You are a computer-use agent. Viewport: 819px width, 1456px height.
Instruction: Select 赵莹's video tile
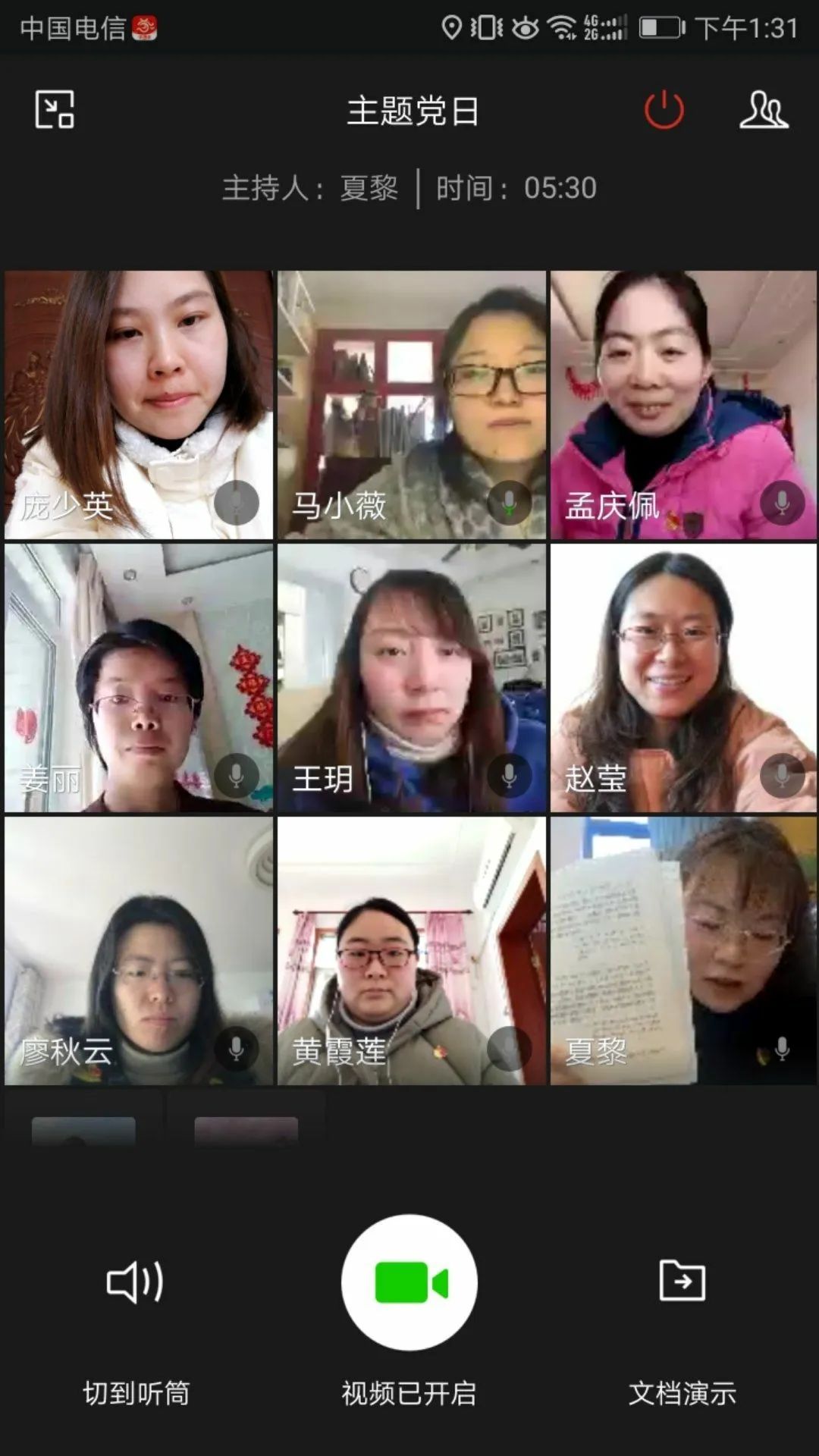coord(684,678)
